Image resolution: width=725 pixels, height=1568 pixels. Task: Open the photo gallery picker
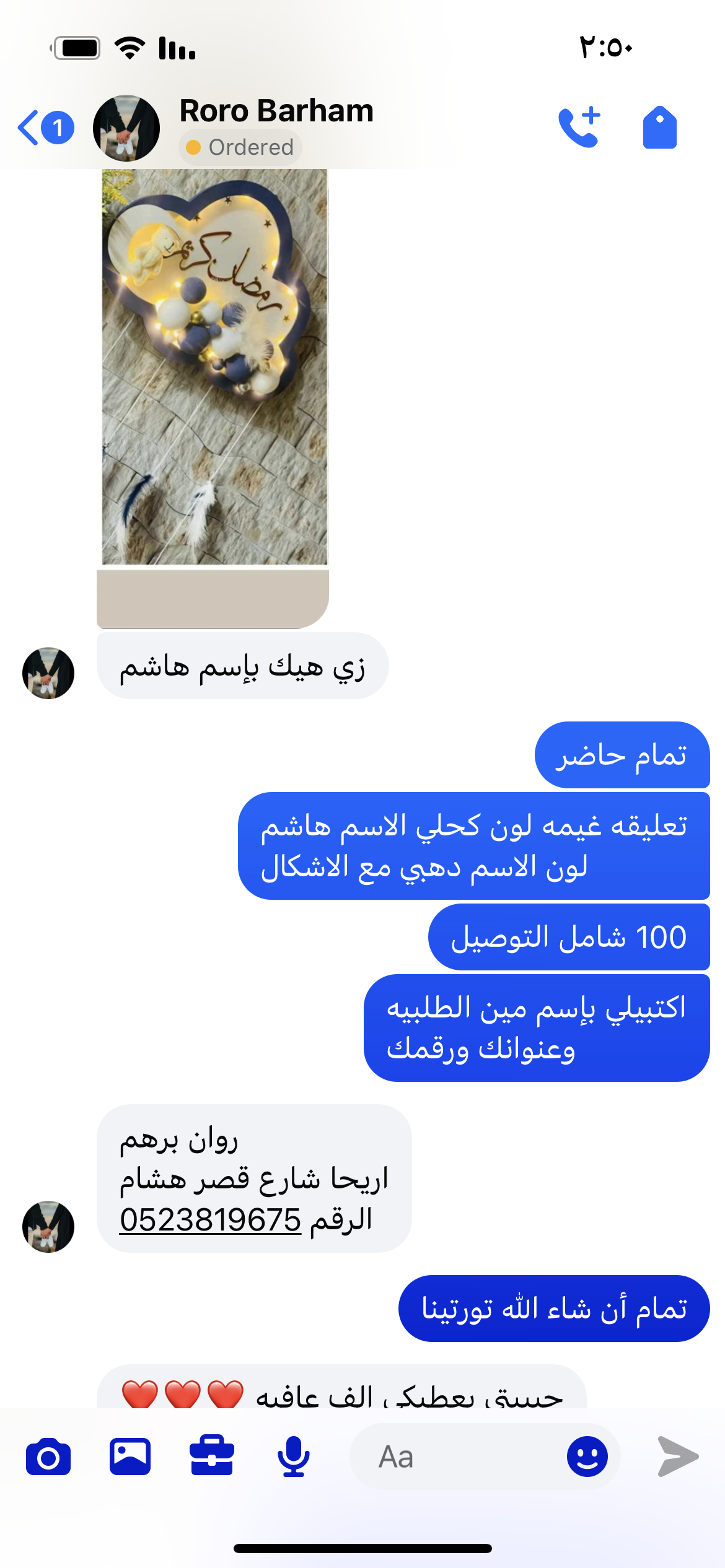coord(130,1457)
